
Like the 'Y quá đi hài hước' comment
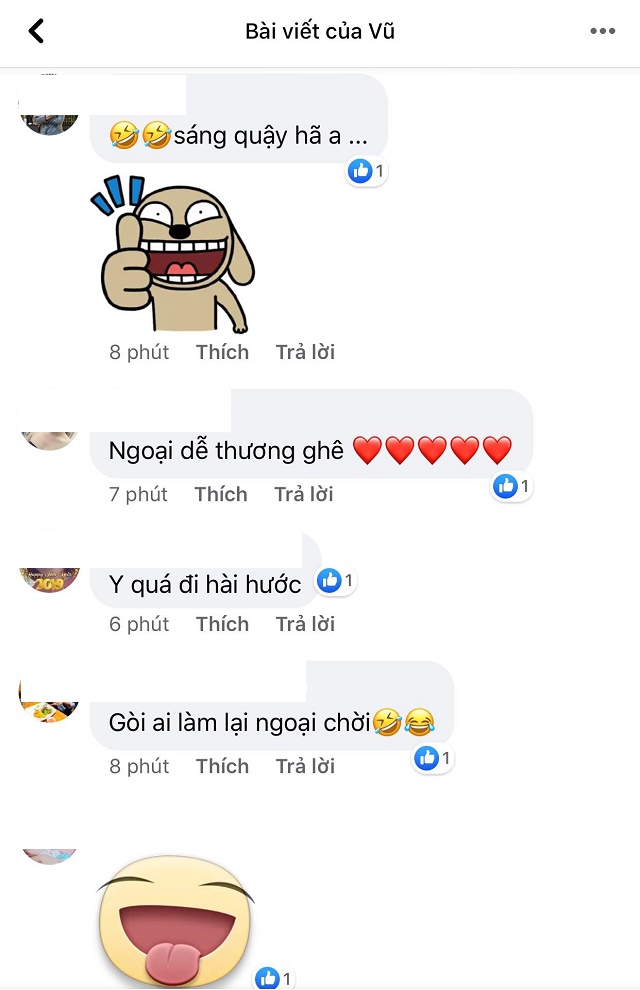coord(222,624)
